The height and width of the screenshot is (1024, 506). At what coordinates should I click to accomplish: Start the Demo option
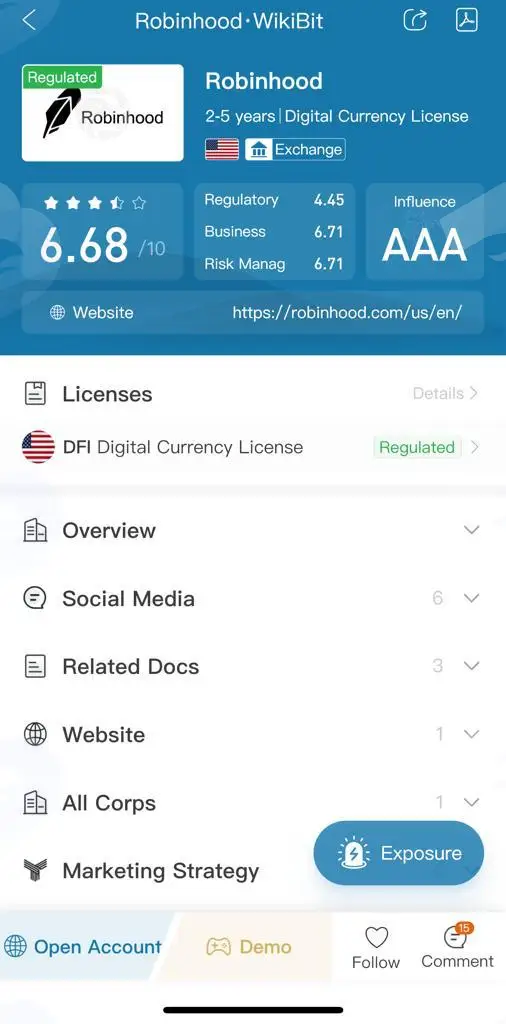tap(249, 946)
